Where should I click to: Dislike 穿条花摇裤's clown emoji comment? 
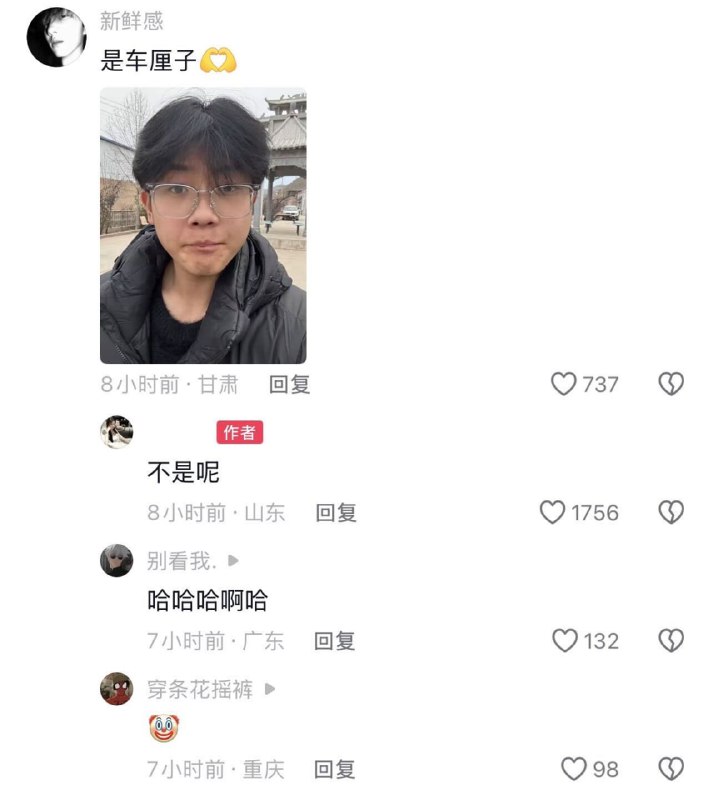(x=670, y=769)
